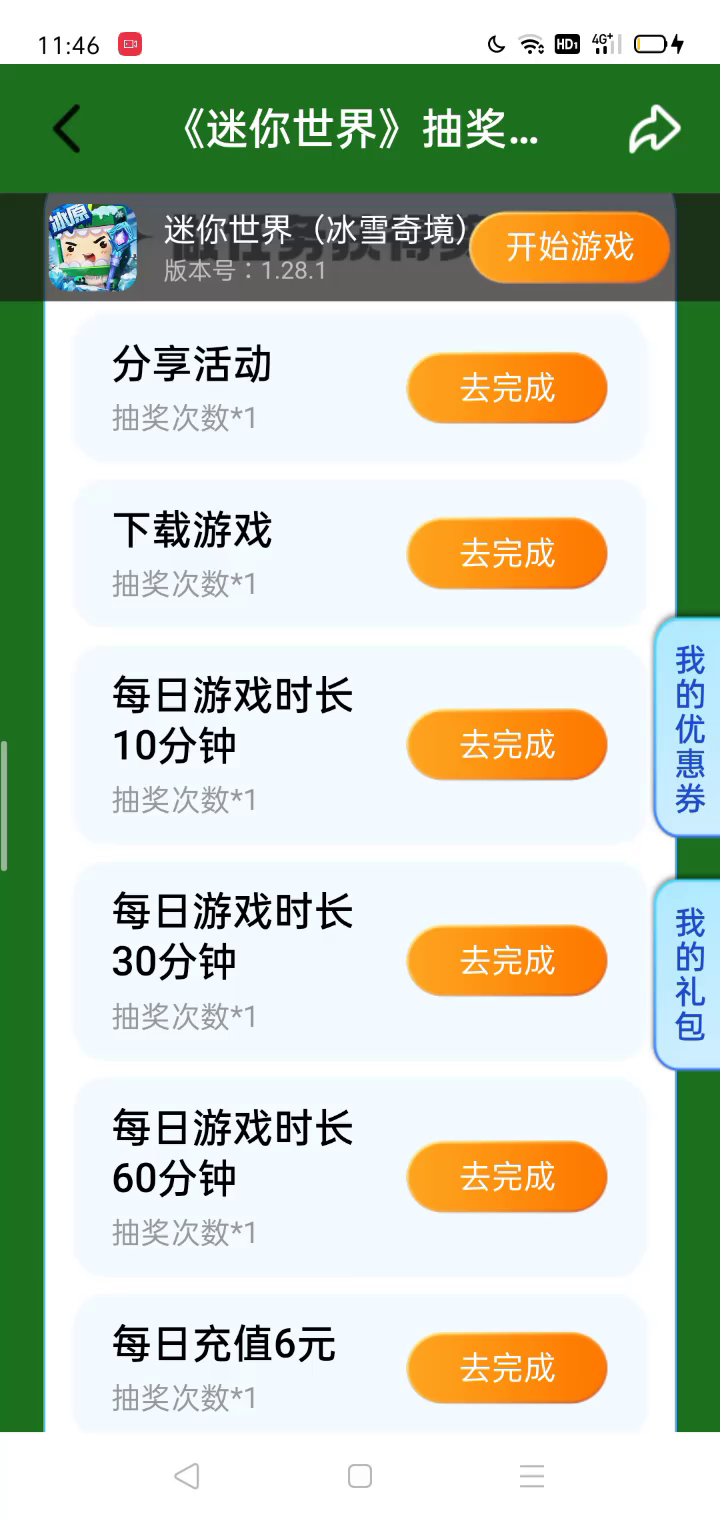Viewport: 720px width, 1520px height.
Task: Complete the 每日充值6元 task
Action: 506,1367
